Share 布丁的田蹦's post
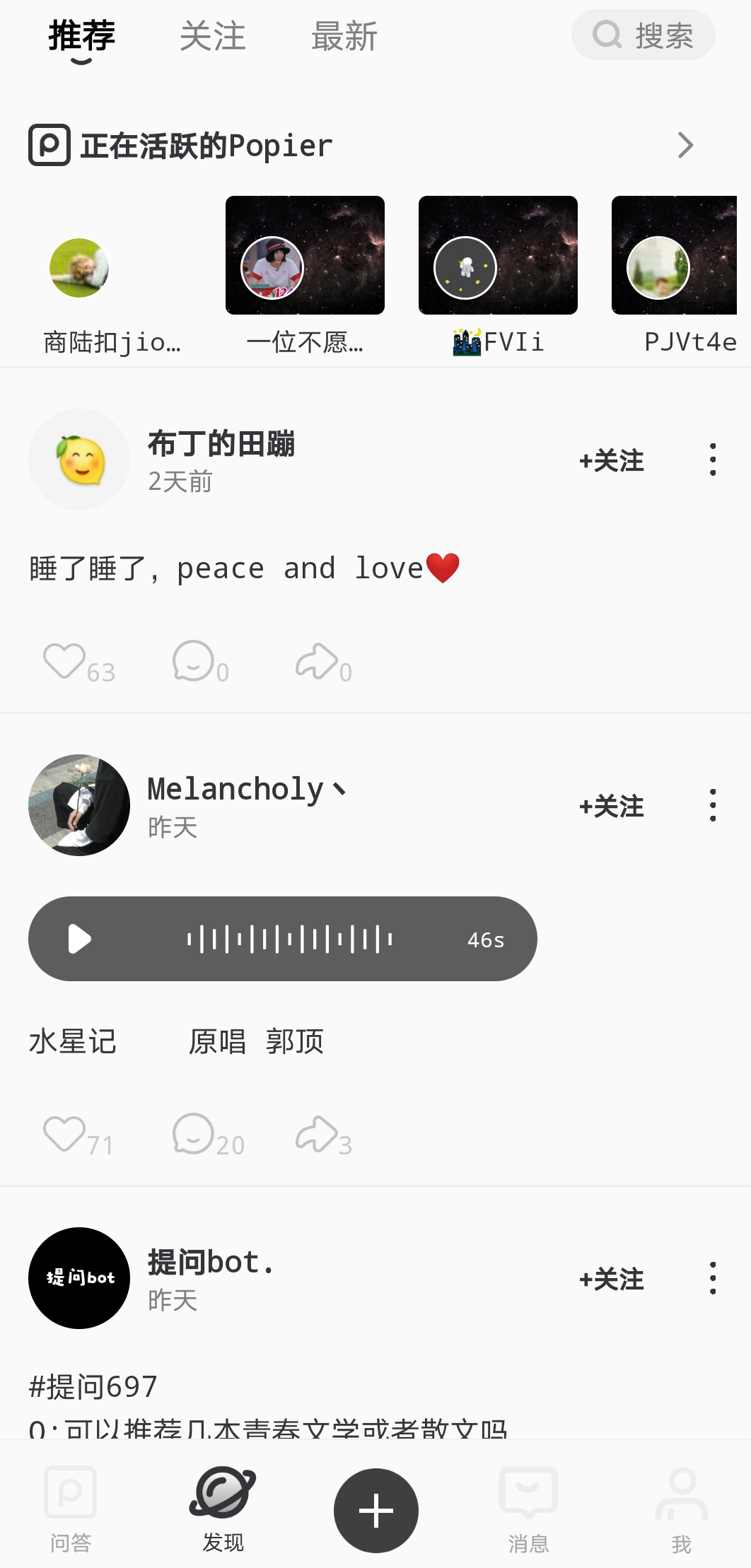This screenshot has width=751, height=1568. [x=317, y=662]
